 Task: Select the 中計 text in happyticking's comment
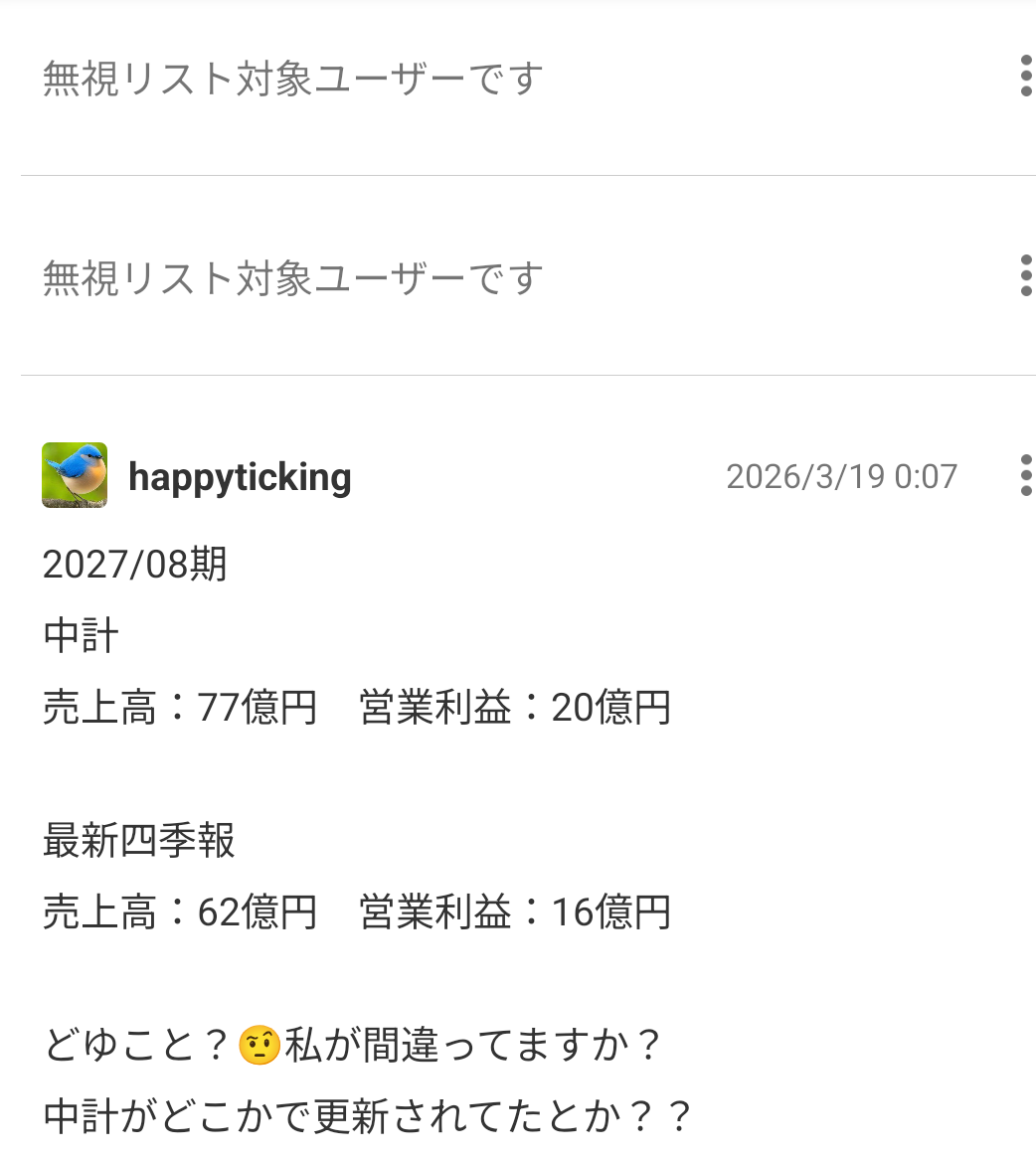coord(80,635)
